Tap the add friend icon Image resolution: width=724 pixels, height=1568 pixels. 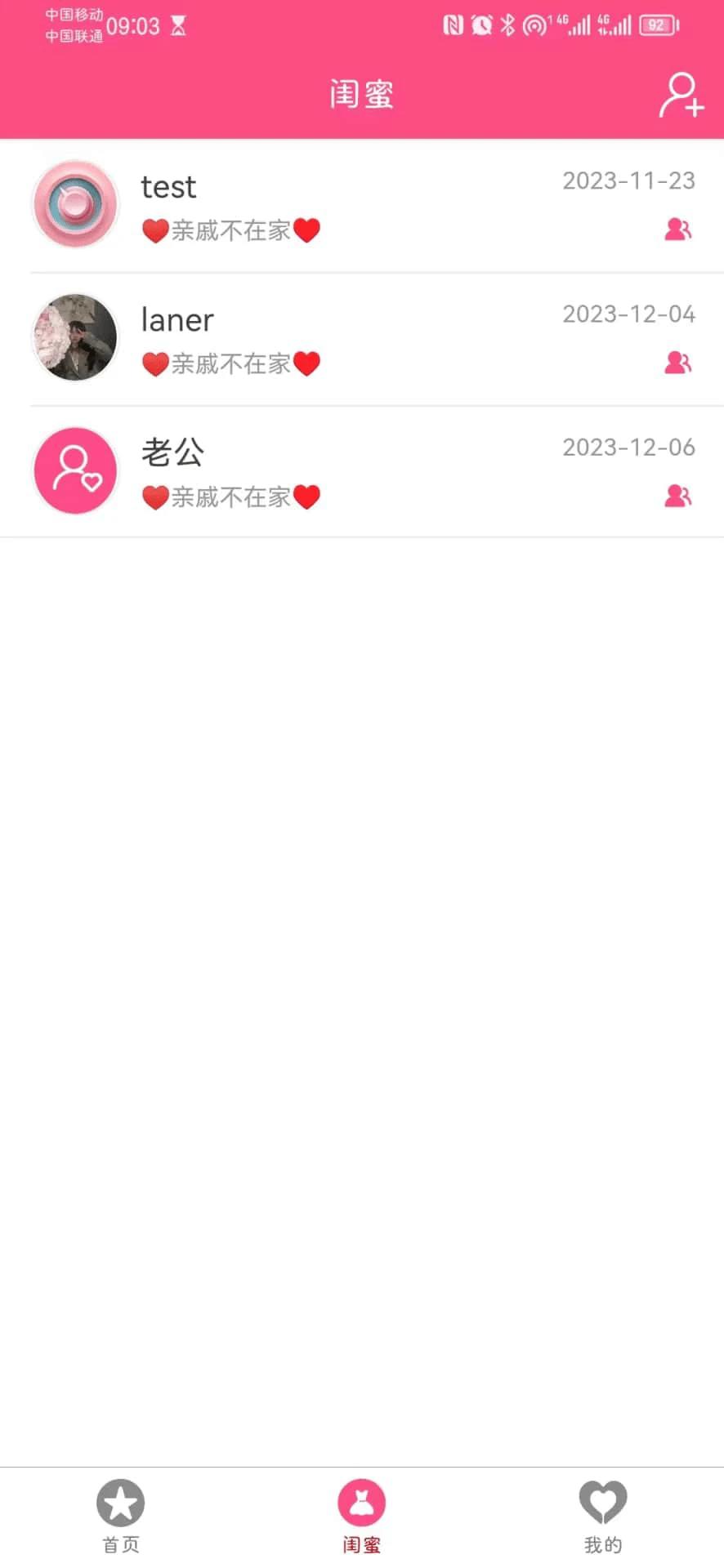[x=681, y=96]
